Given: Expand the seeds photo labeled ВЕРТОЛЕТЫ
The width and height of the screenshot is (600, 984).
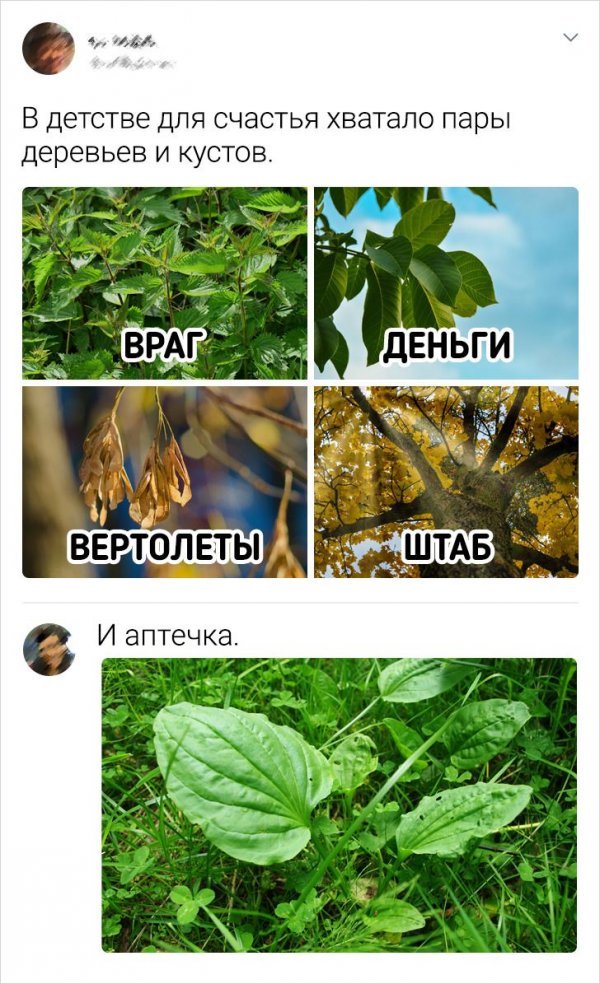Looking at the screenshot, I should click(165, 482).
